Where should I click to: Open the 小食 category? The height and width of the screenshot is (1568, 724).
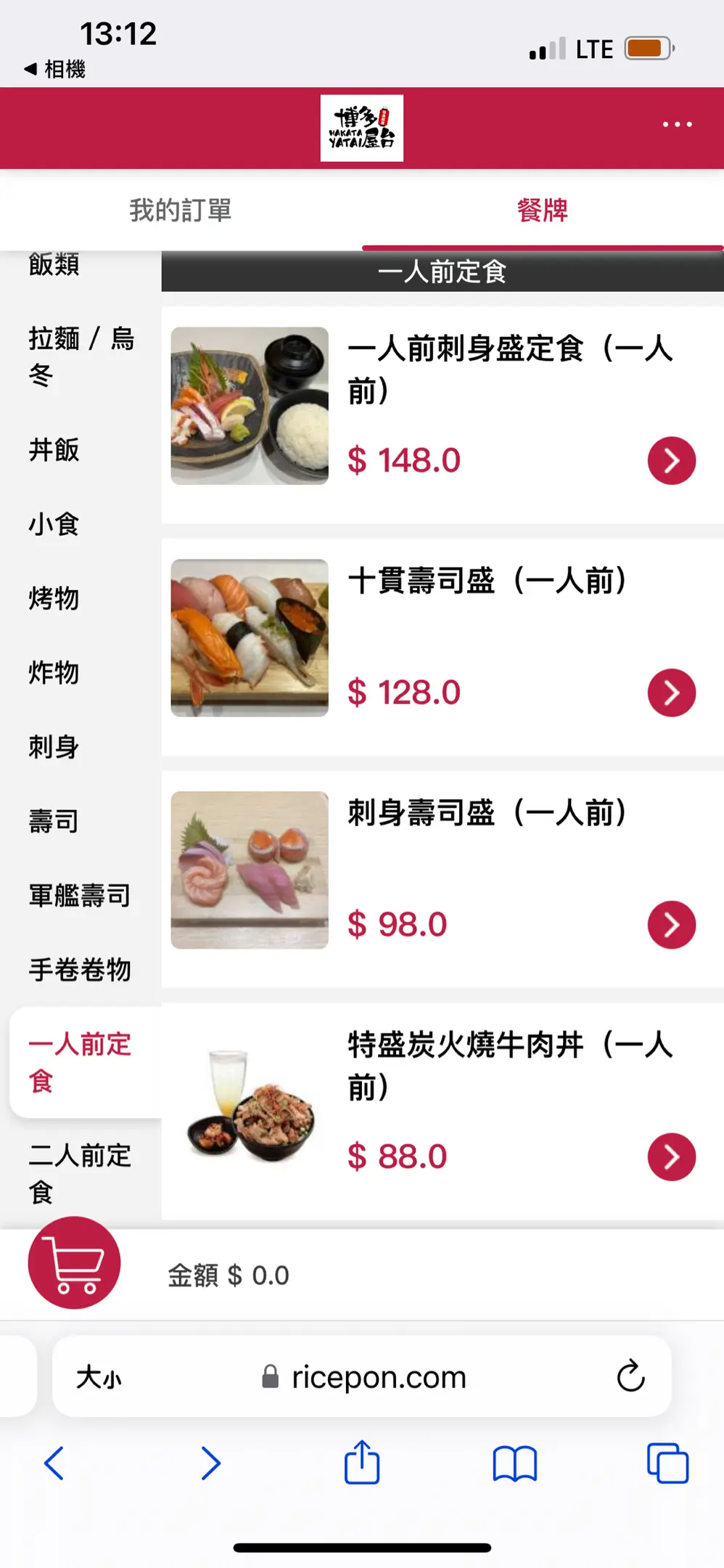click(x=54, y=524)
